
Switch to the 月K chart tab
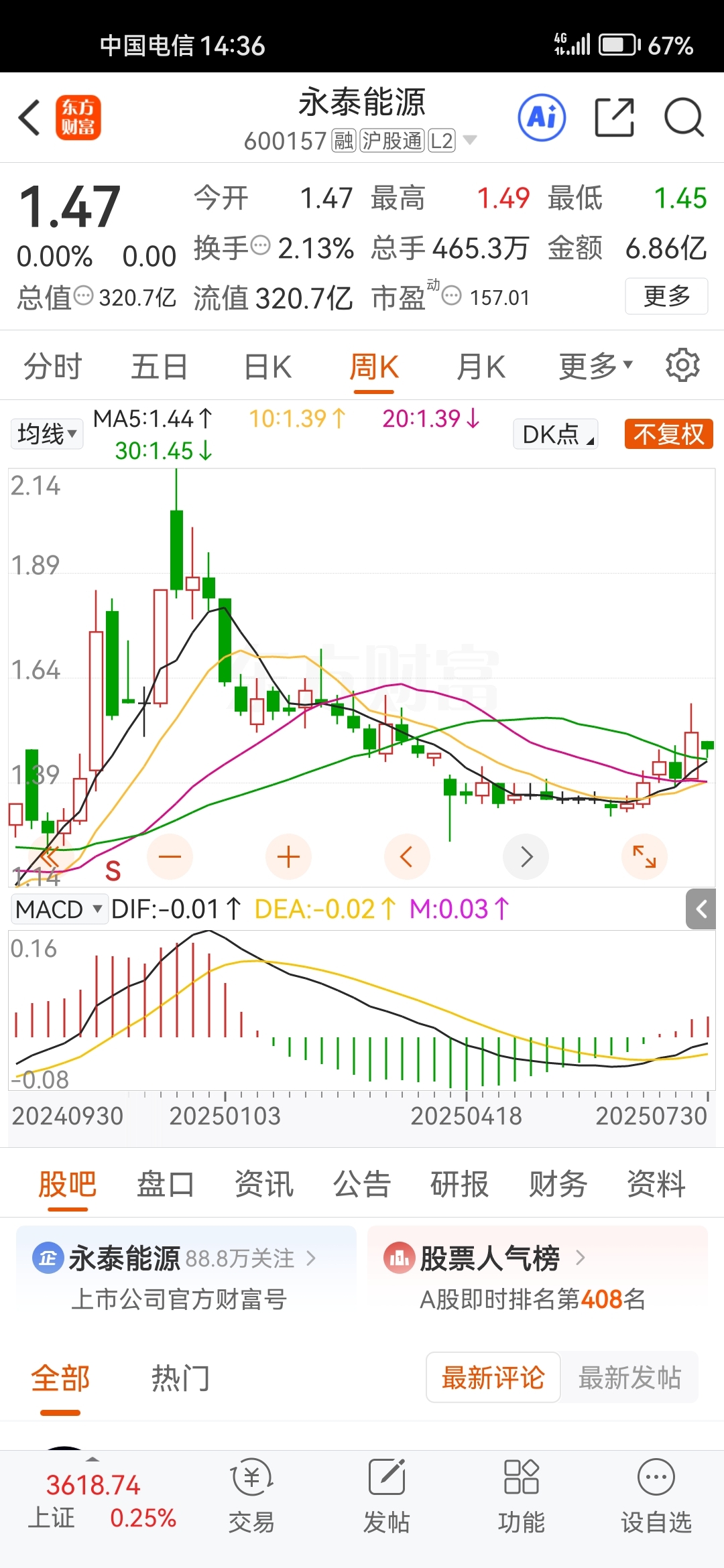pyautogui.click(x=481, y=367)
